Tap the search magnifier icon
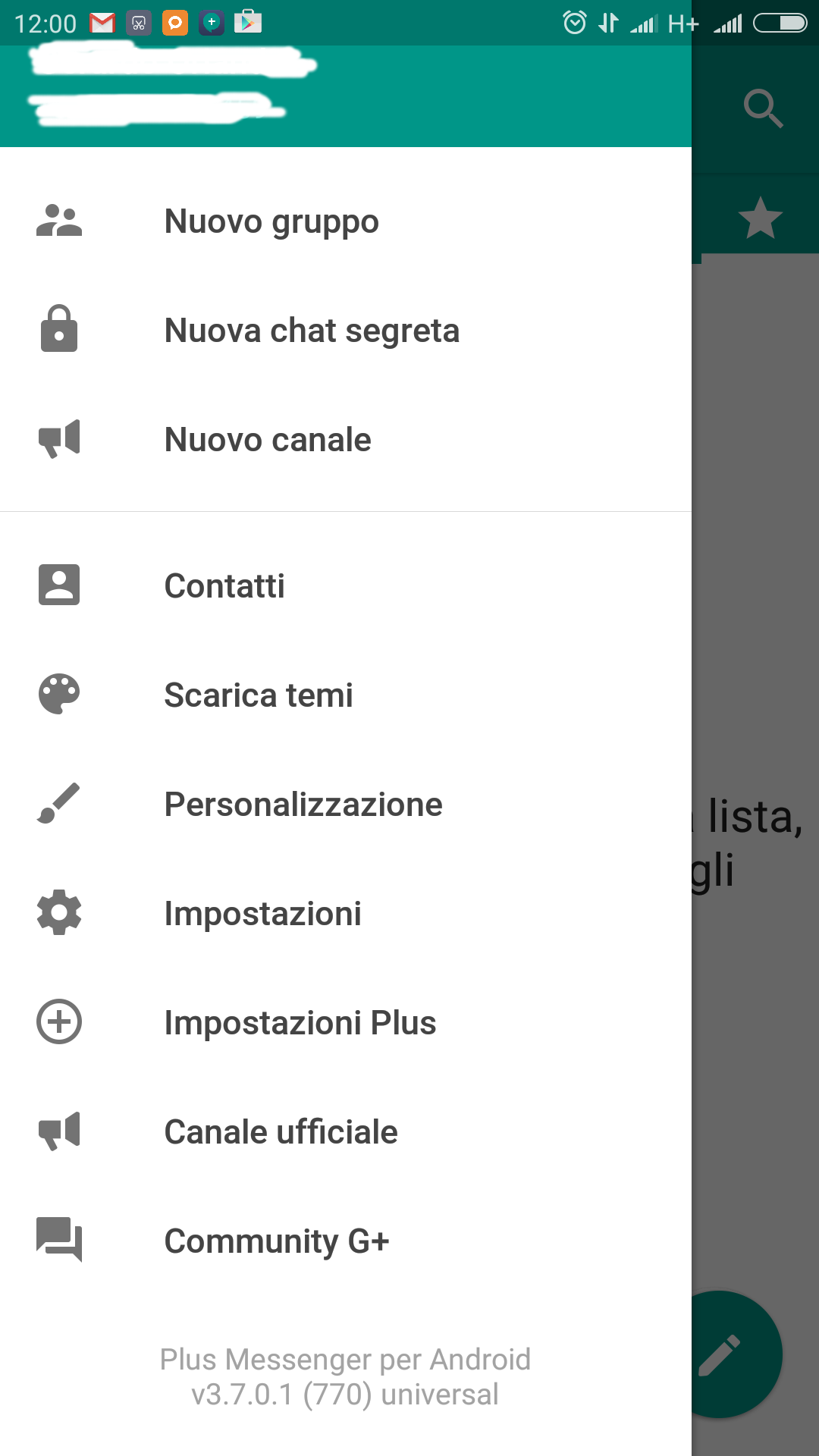The image size is (819, 1456). click(763, 108)
